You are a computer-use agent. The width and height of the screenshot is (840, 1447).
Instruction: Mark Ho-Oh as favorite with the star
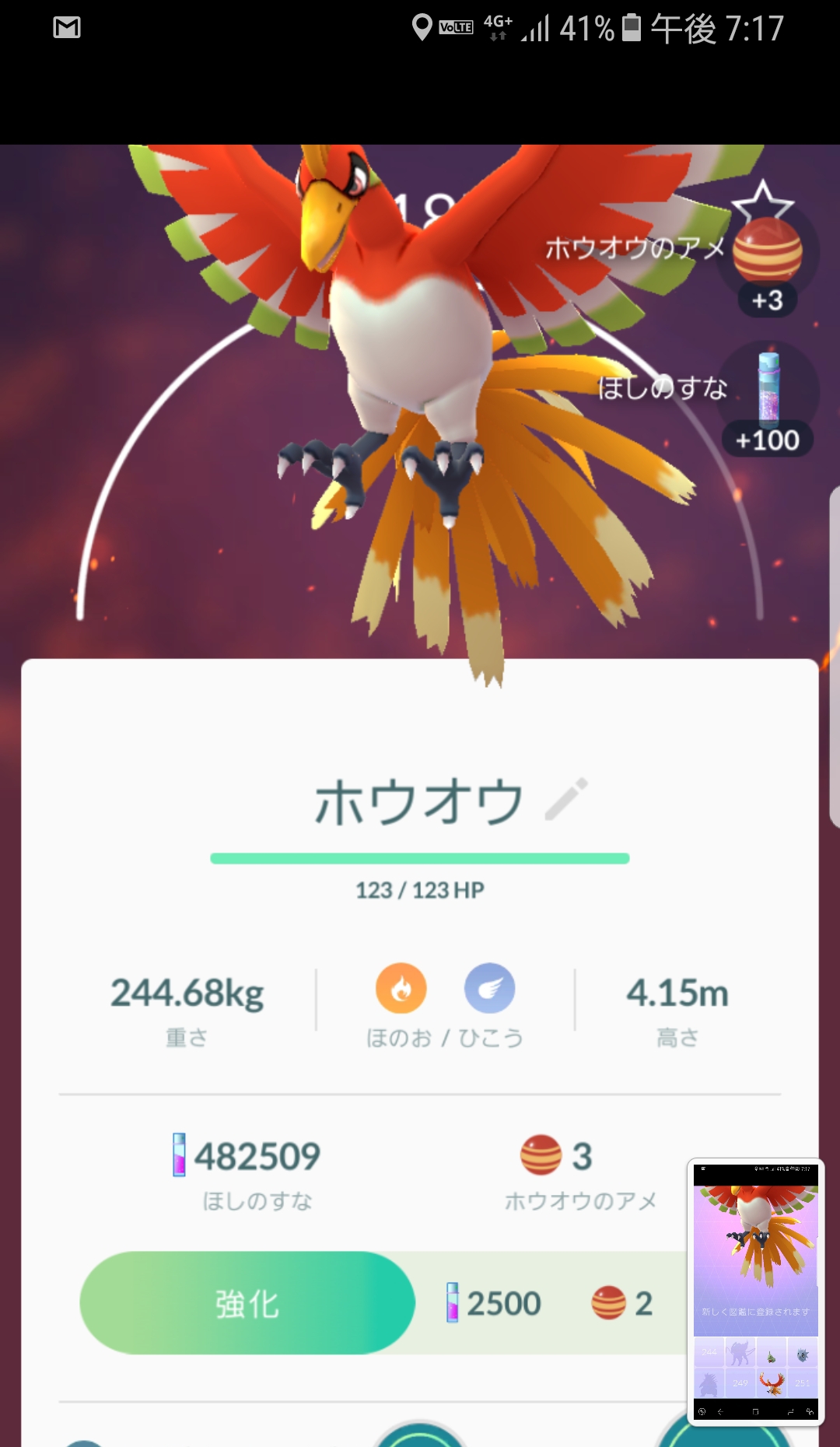763,202
